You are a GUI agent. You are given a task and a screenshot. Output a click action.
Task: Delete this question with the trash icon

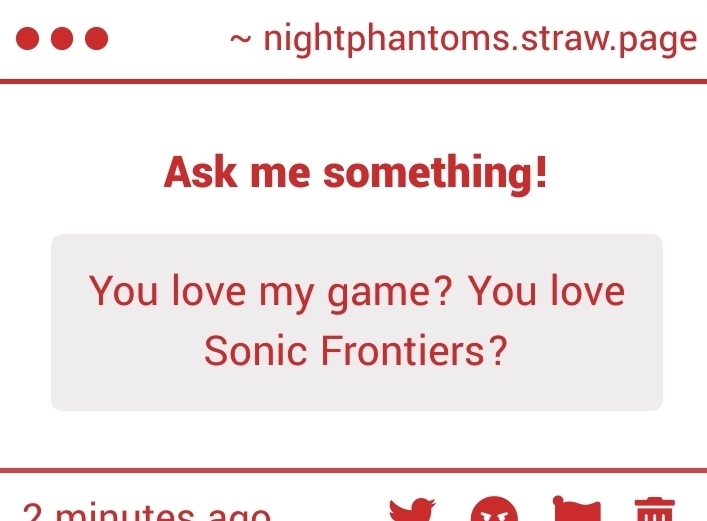coord(655,511)
